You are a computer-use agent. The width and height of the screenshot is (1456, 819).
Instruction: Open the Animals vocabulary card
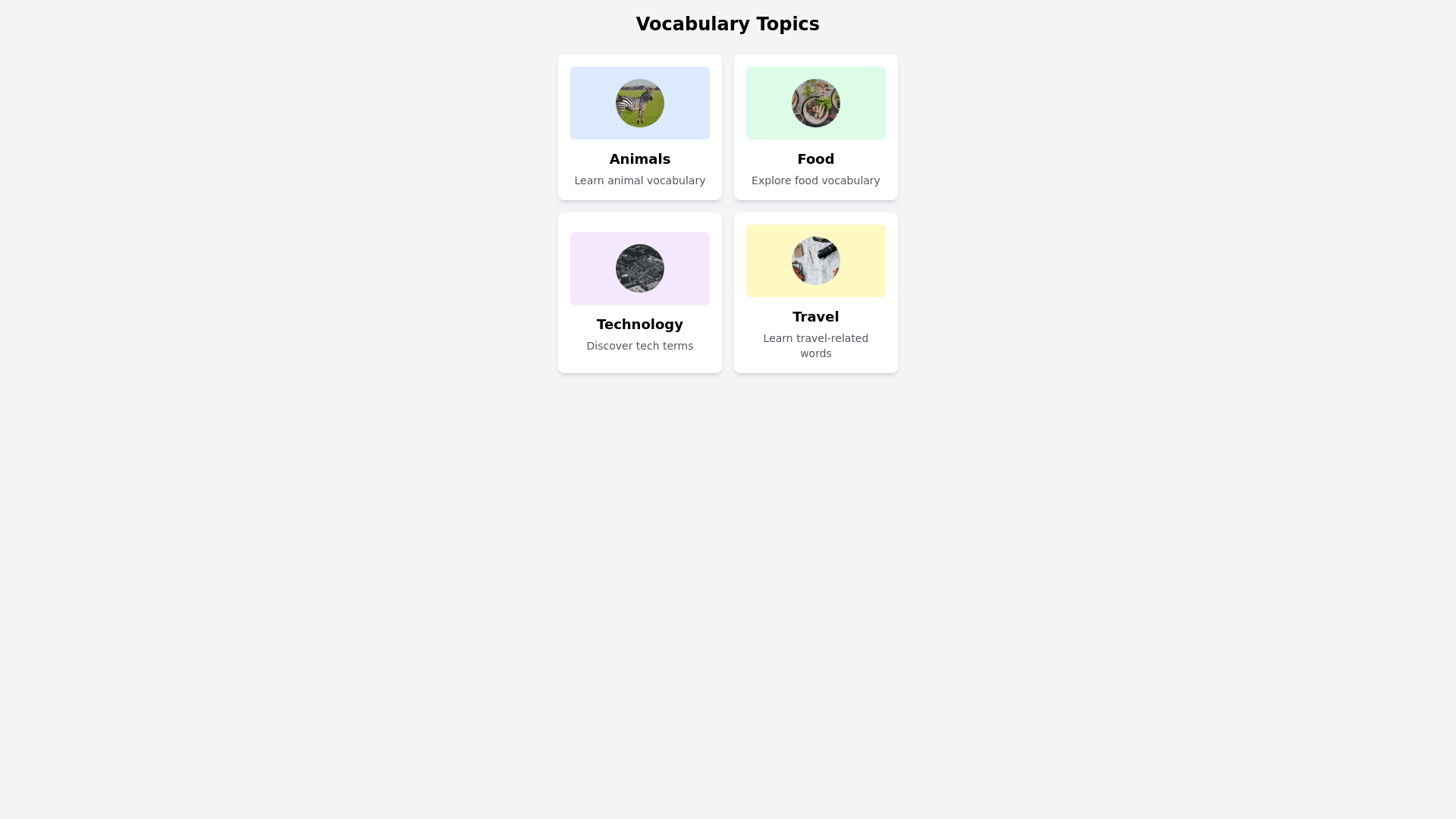639,127
